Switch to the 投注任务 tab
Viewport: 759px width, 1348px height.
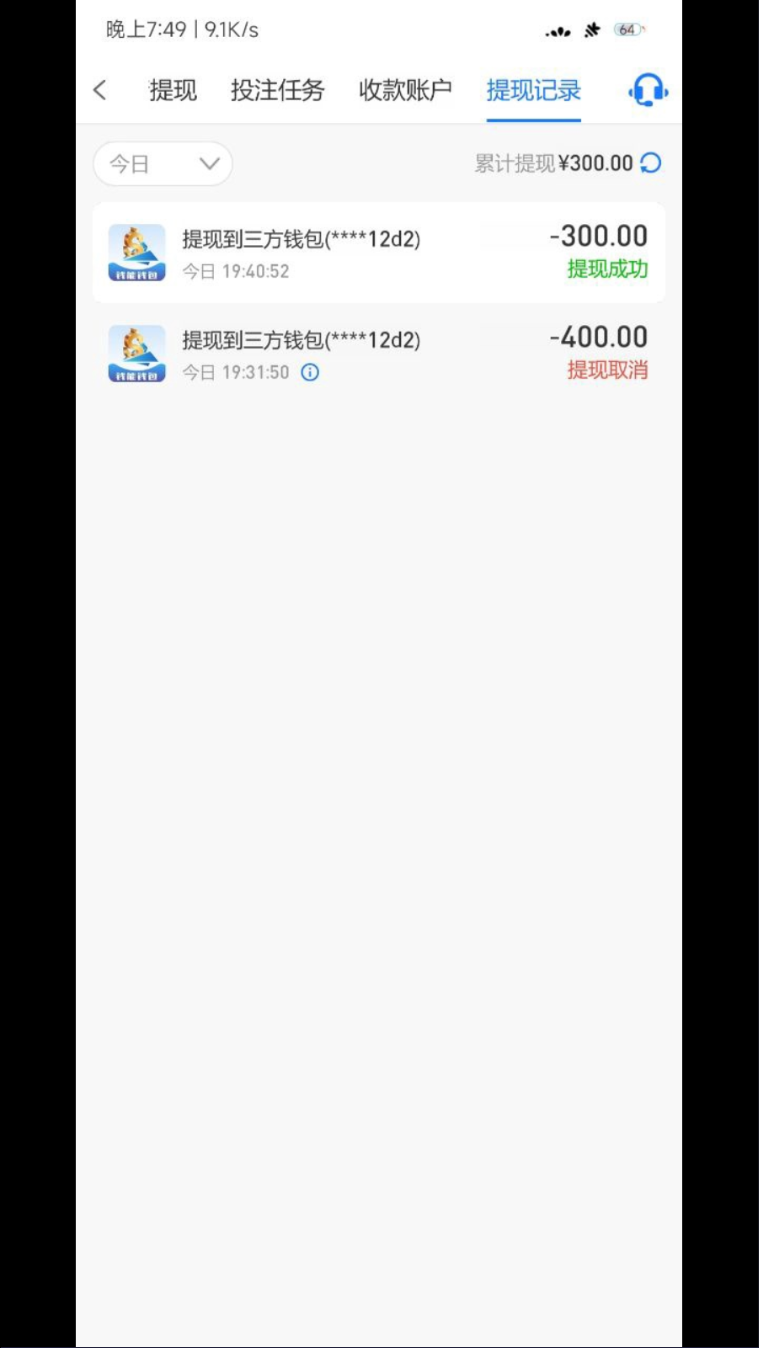[x=277, y=91]
